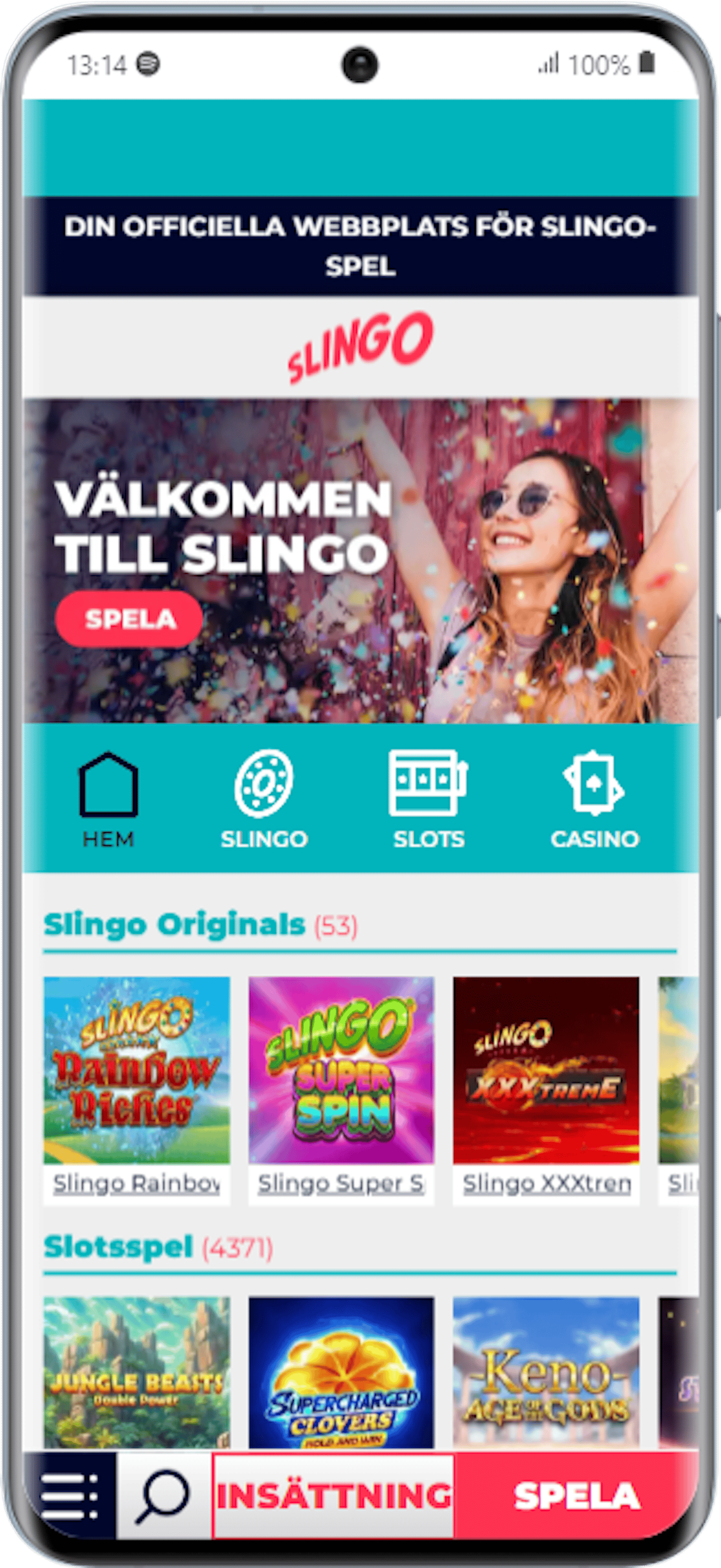Open the hamburger menu

[x=69, y=1494]
